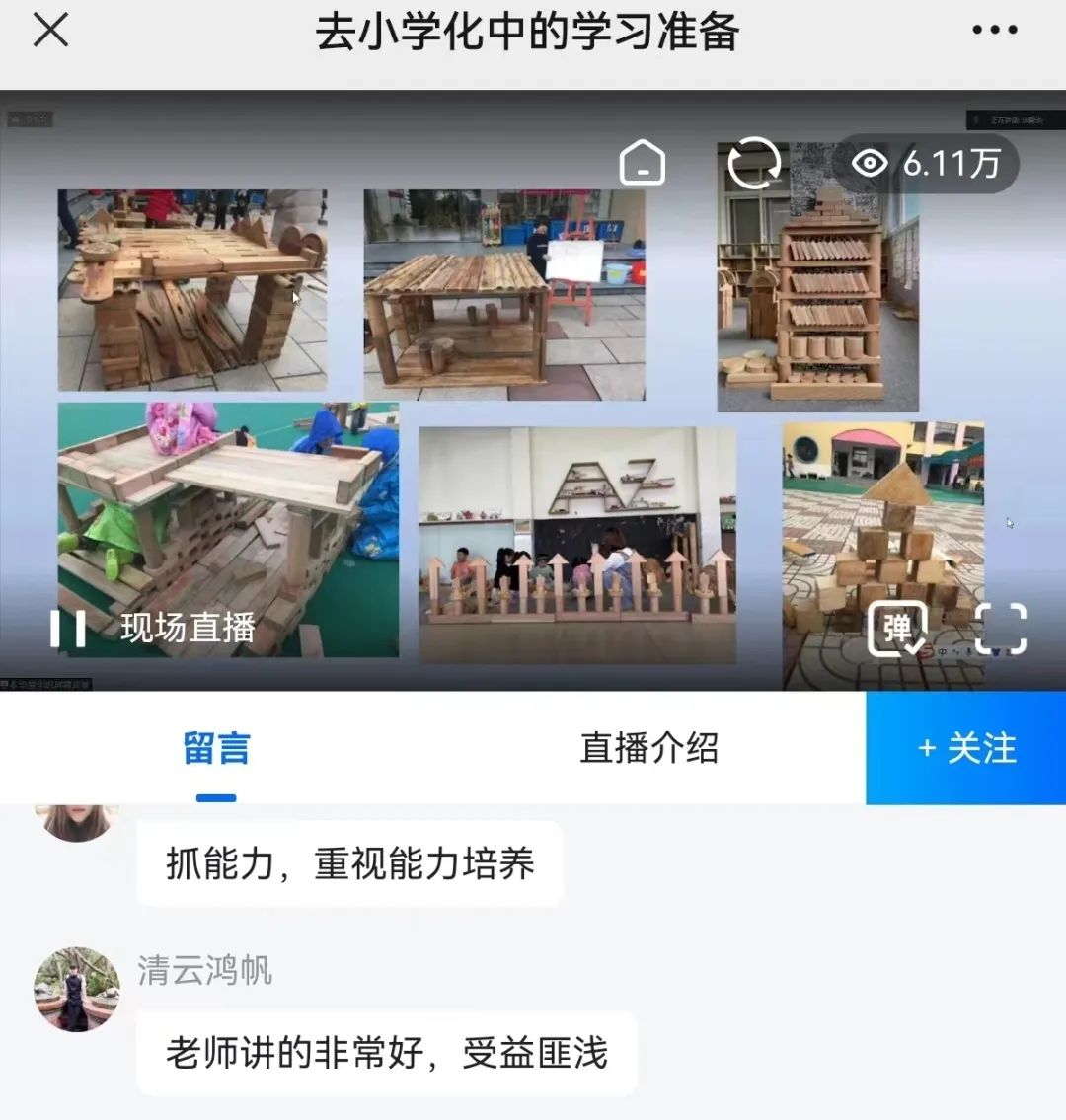Switch to the 直播介绍 tab
The image size is (1066, 1120).
(648, 748)
